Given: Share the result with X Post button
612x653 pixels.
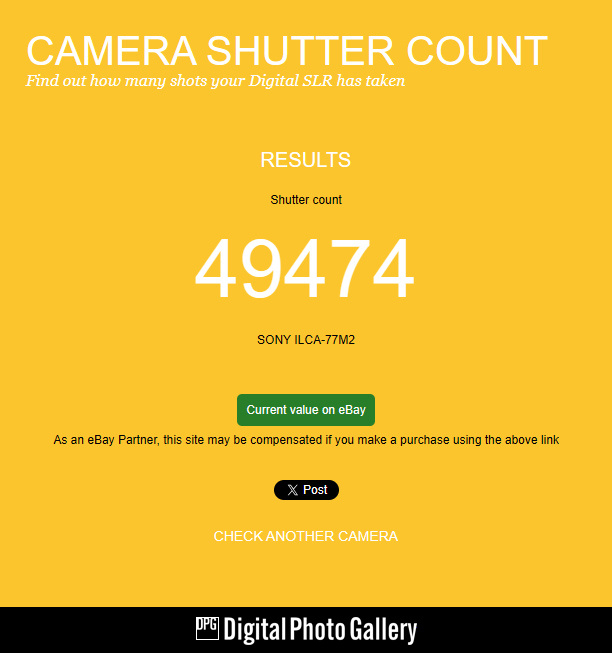Looking at the screenshot, I should pyautogui.click(x=306, y=490).
